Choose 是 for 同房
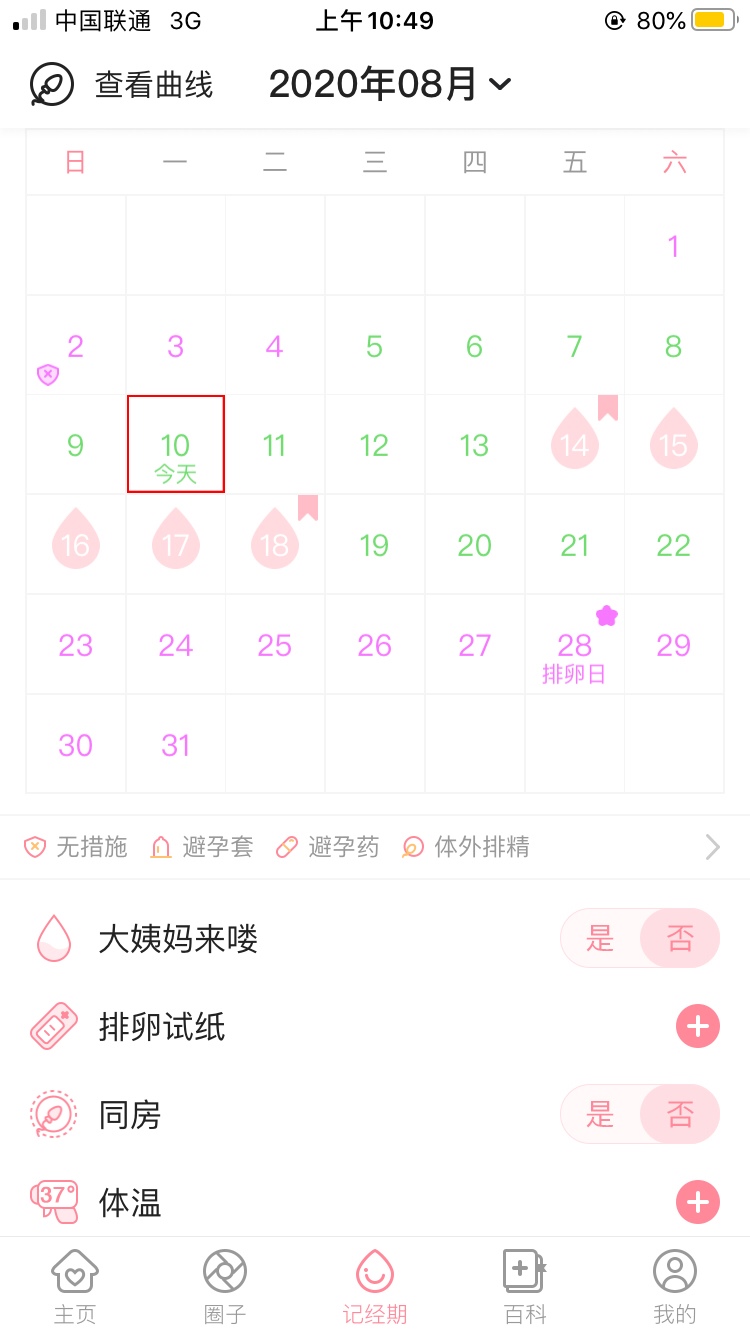 click(x=600, y=1114)
